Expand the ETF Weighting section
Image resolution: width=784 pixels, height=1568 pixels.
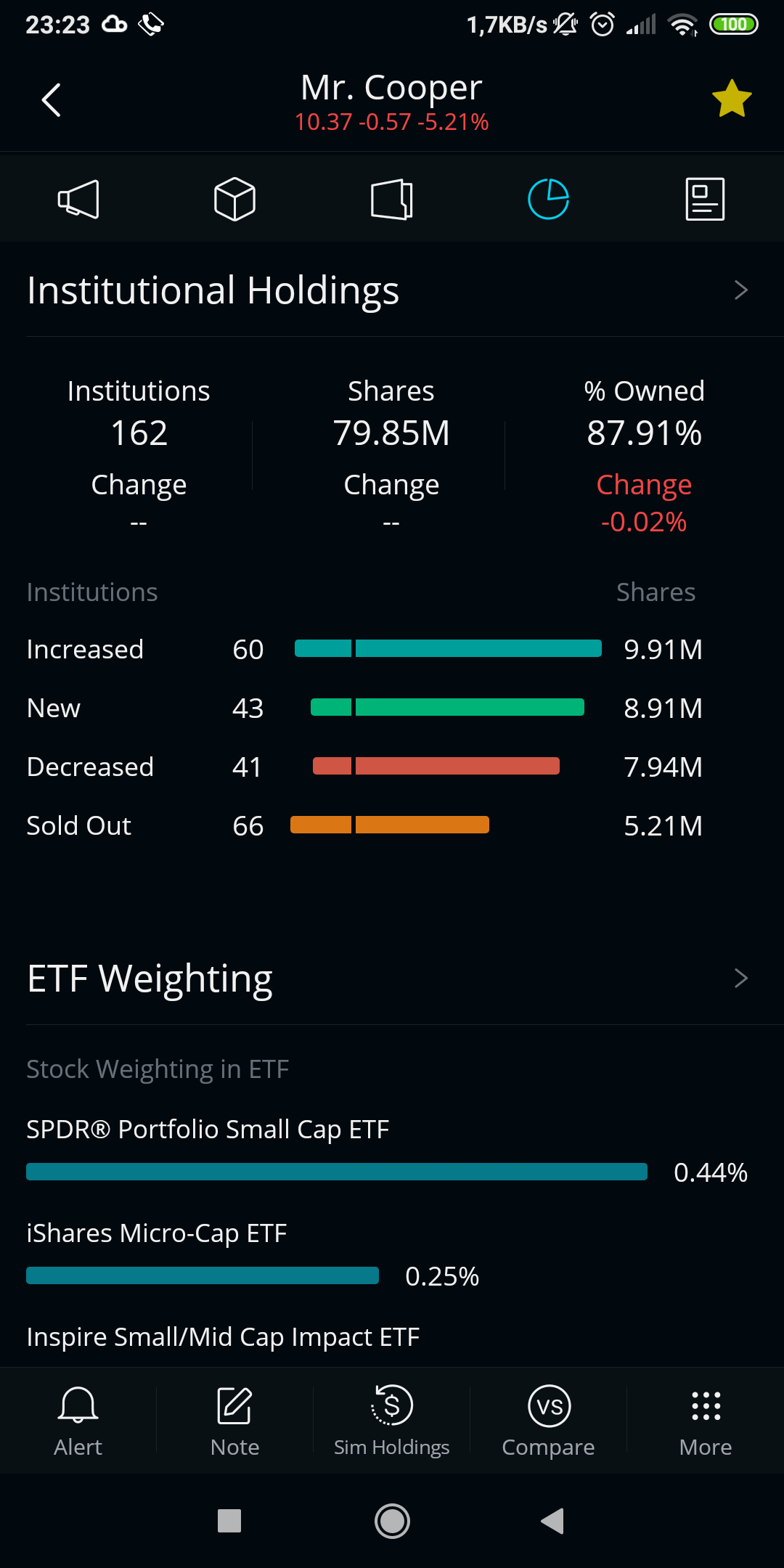tap(740, 979)
